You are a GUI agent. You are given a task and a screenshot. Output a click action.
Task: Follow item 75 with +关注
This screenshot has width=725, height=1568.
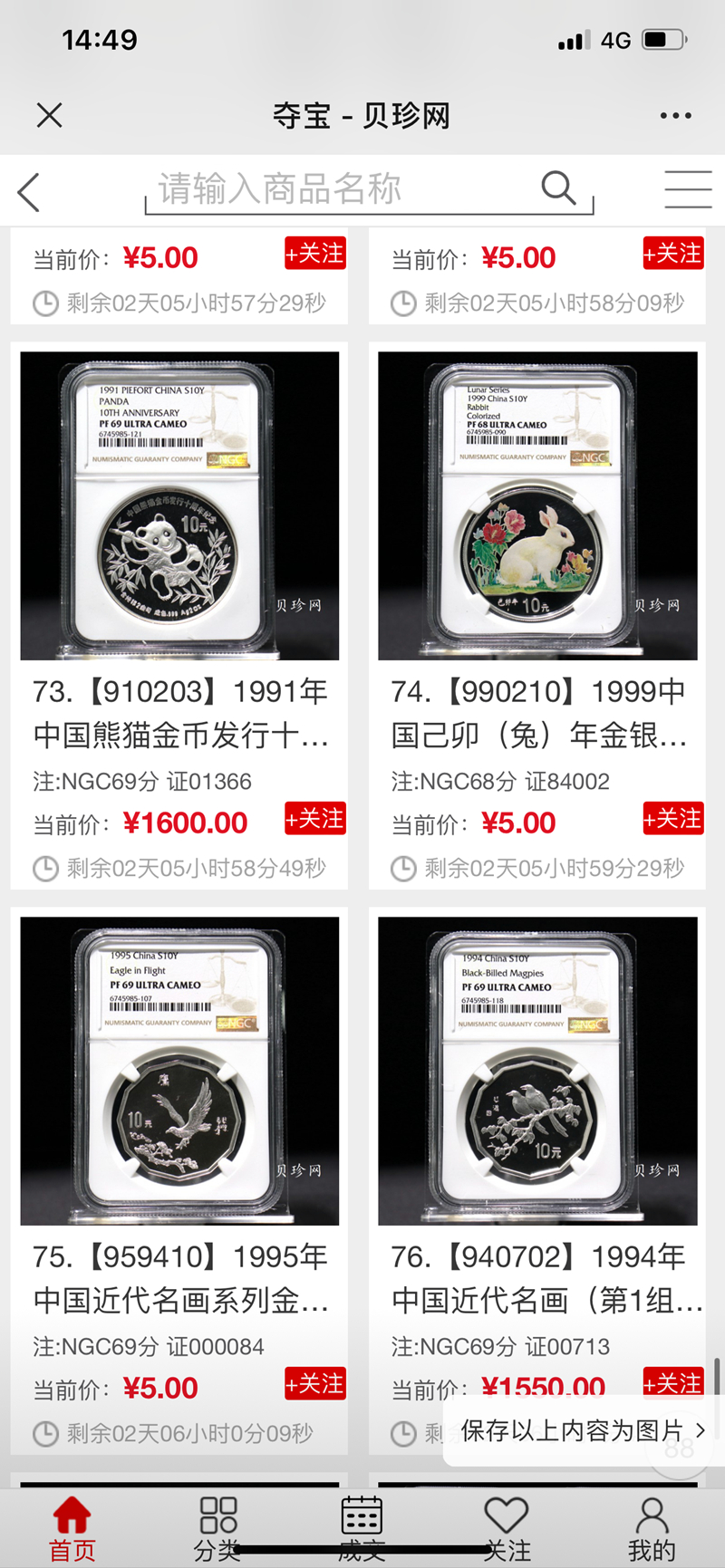point(314,1383)
